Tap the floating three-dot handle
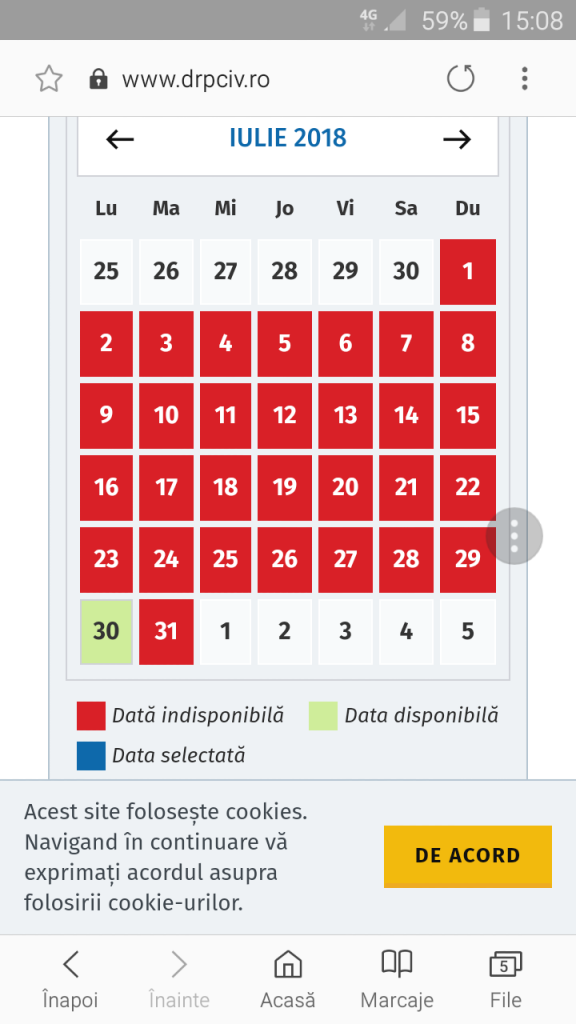This screenshot has width=576, height=1024. [x=515, y=536]
